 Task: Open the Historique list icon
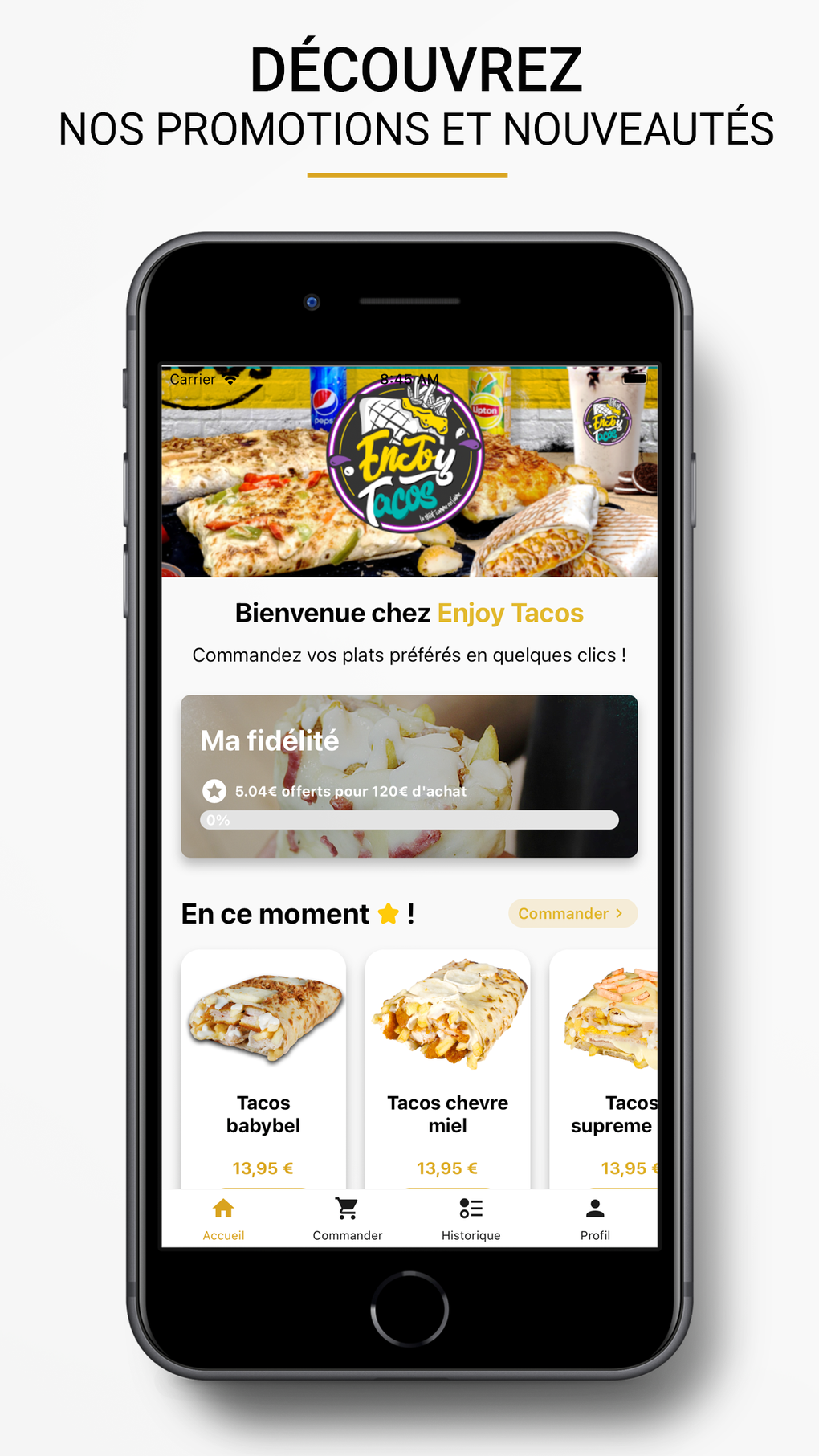(x=470, y=1207)
